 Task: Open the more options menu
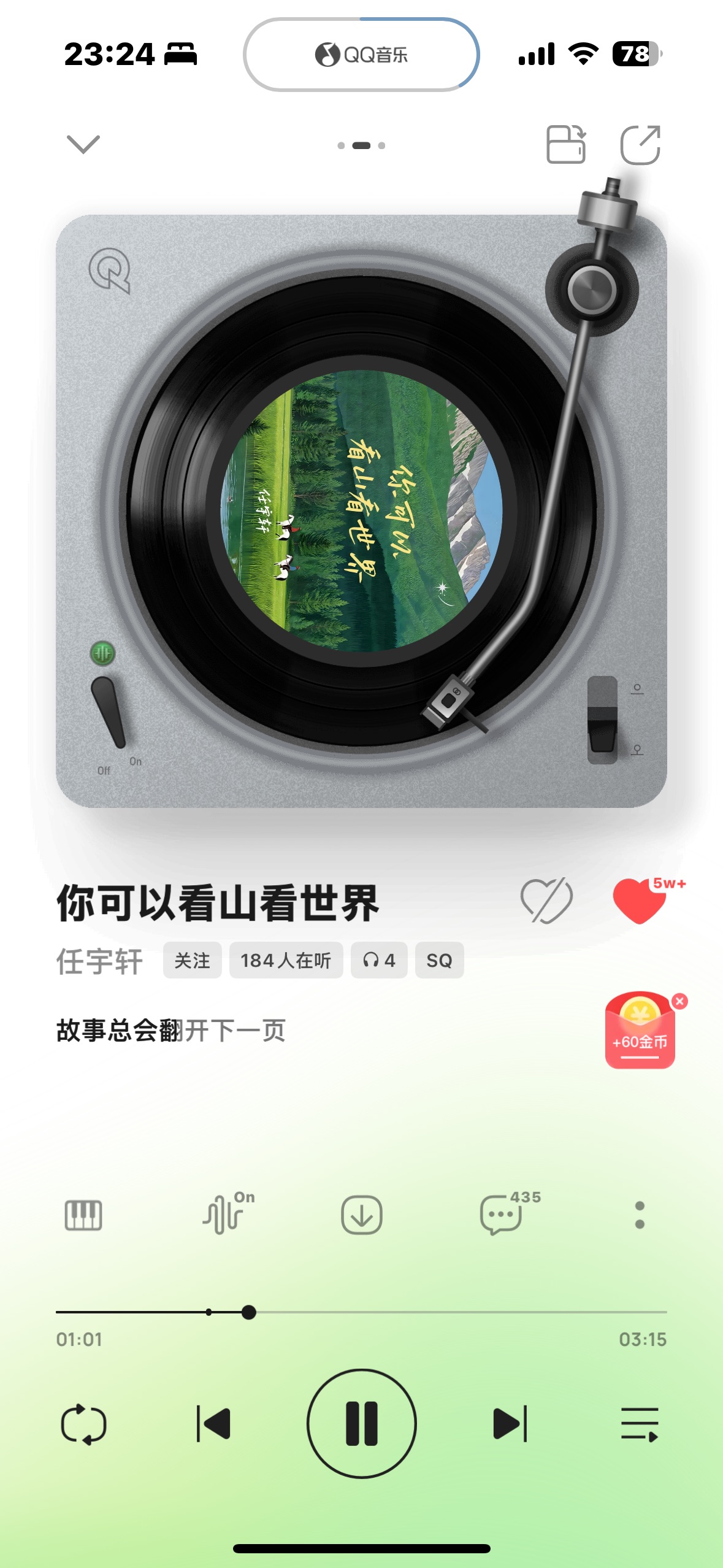click(x=640, y=1215)
